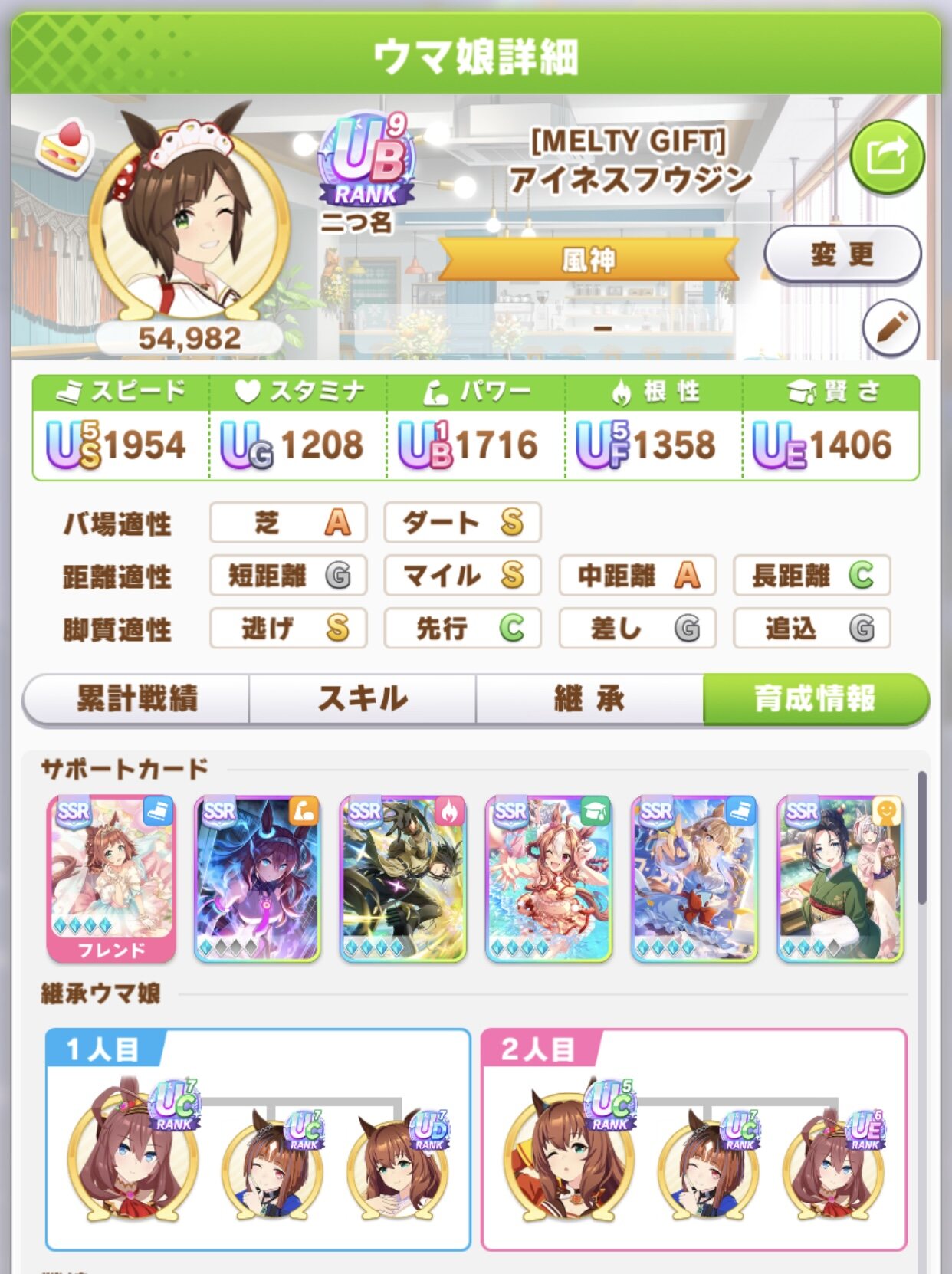Tap the 変更 button to change the nickname
The image size is (952, 1274).
pos(842,254)
